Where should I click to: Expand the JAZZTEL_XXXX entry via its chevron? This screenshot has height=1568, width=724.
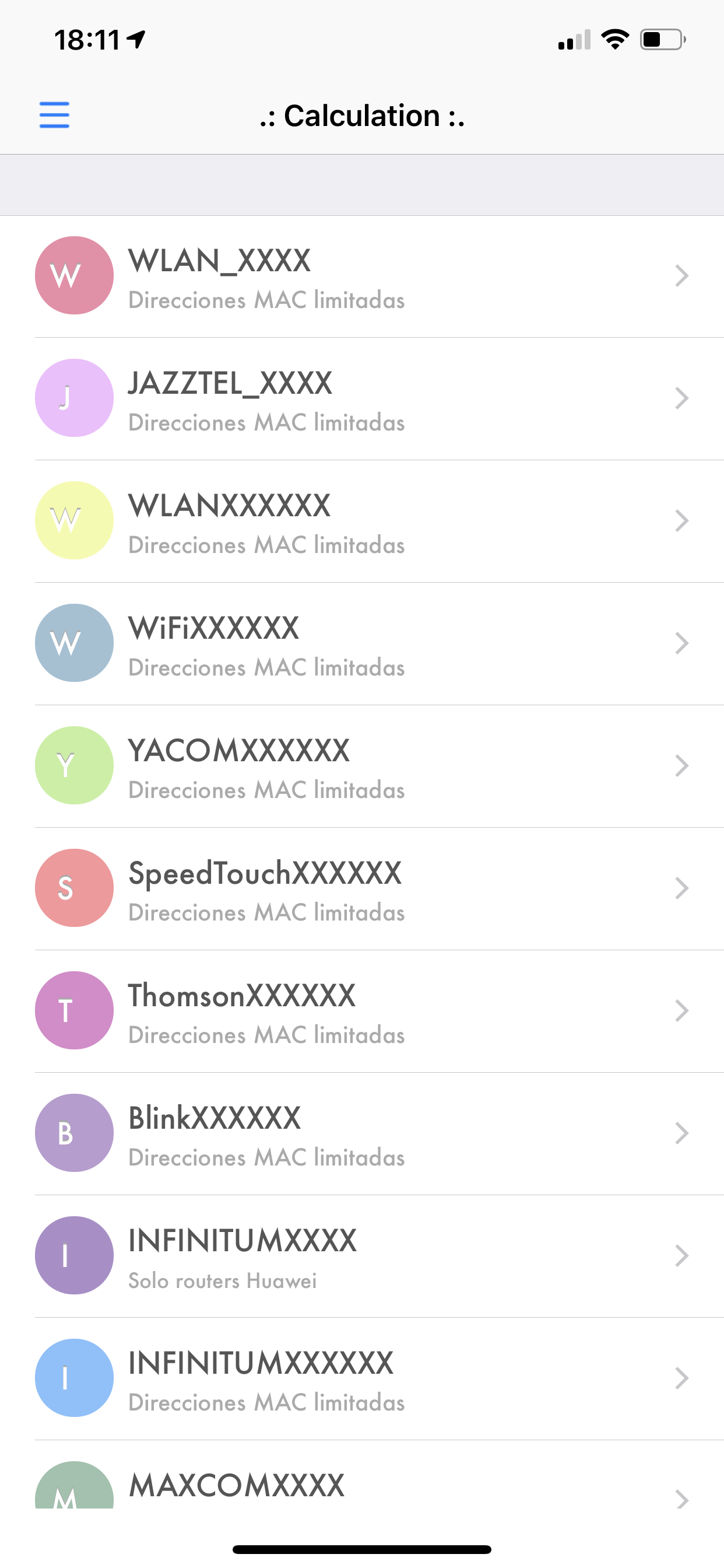coord(683,397)
